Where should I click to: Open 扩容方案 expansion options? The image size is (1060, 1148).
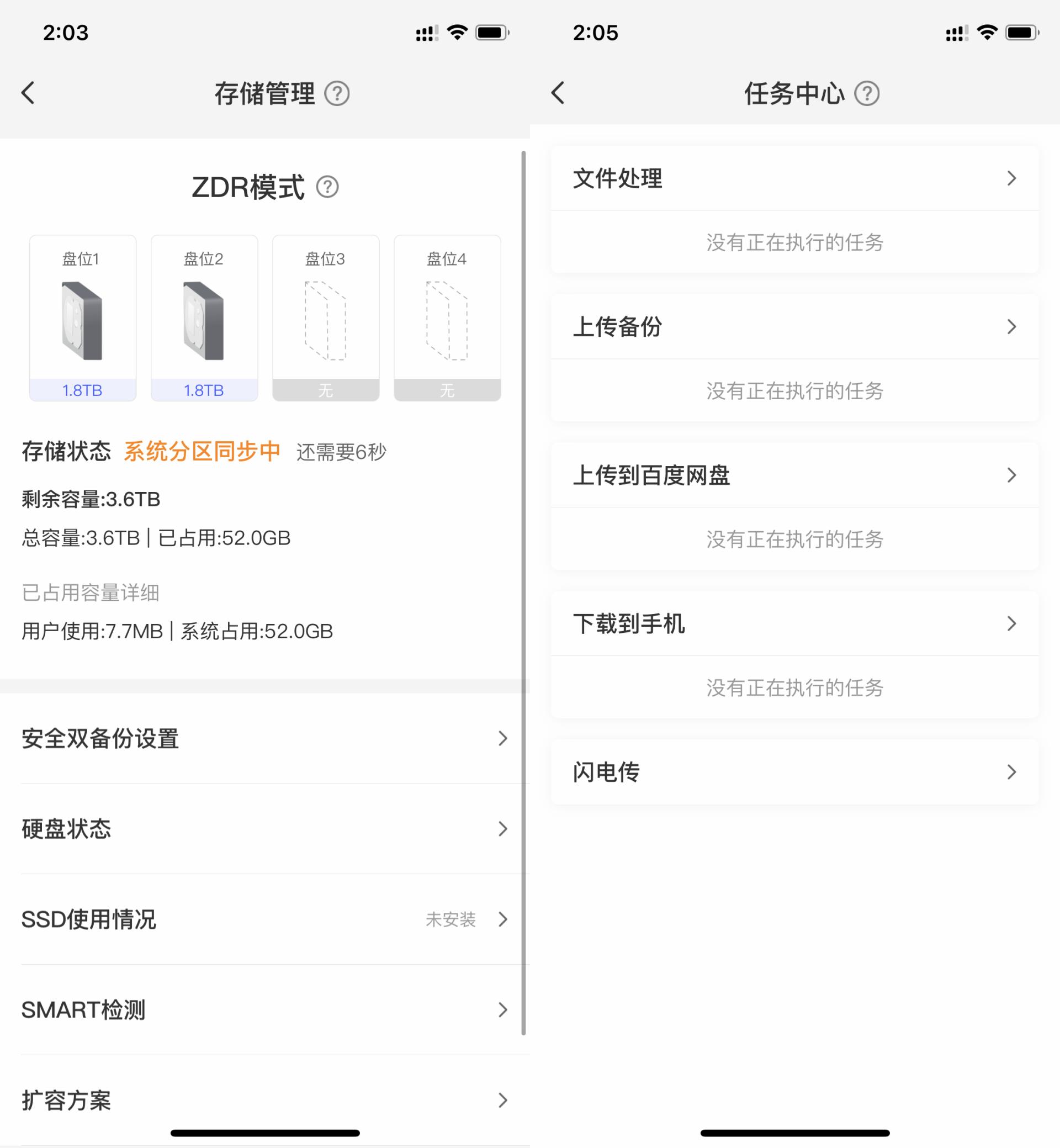pyautogui.click(x=264, y=1100)
